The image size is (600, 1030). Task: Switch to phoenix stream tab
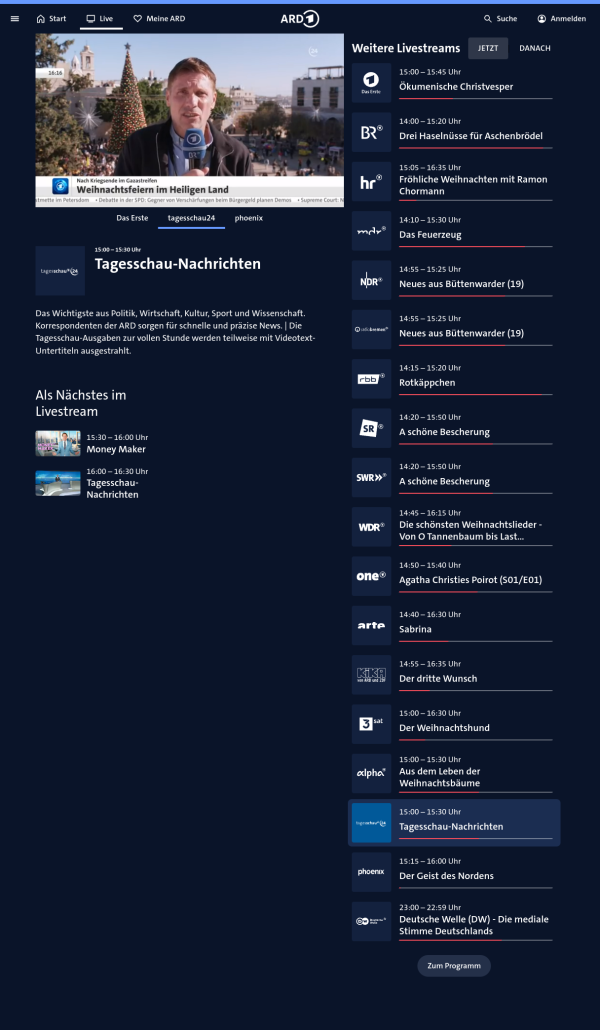(249, 217)
